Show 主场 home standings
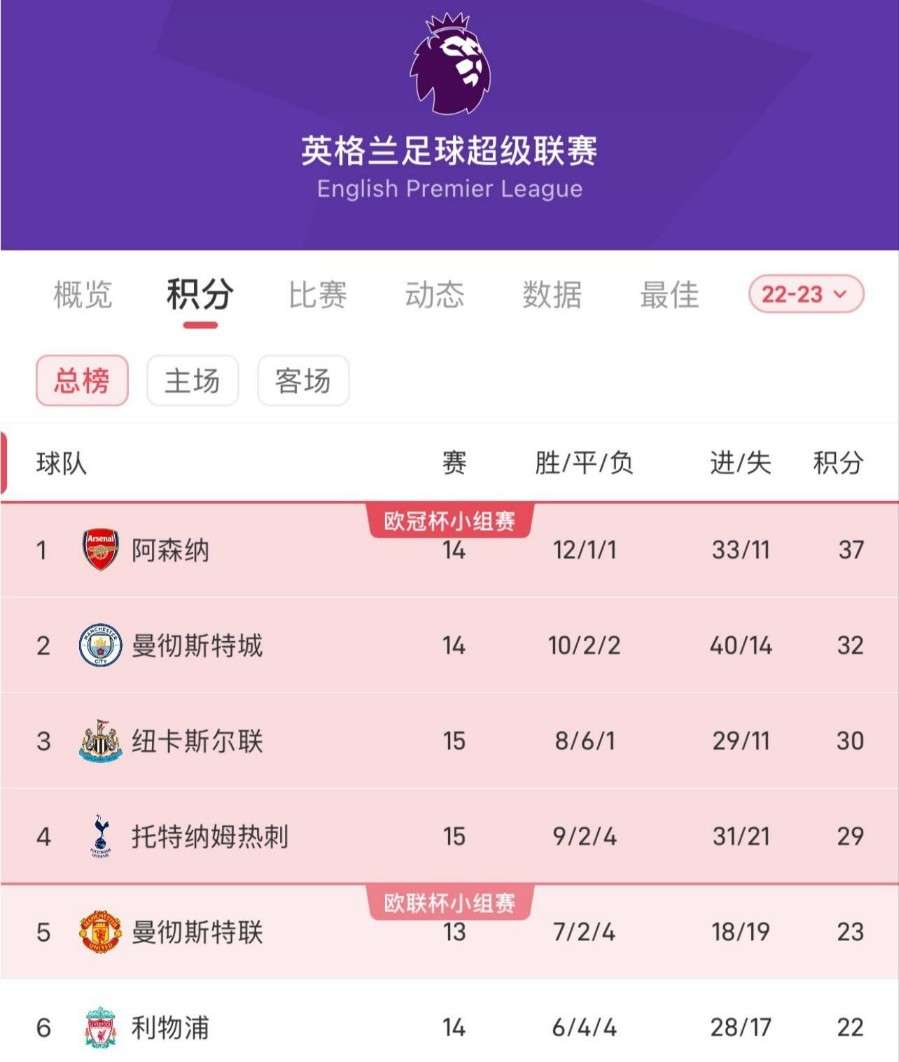The height and width of the screenshot is (1062, 899). point(192,381)
